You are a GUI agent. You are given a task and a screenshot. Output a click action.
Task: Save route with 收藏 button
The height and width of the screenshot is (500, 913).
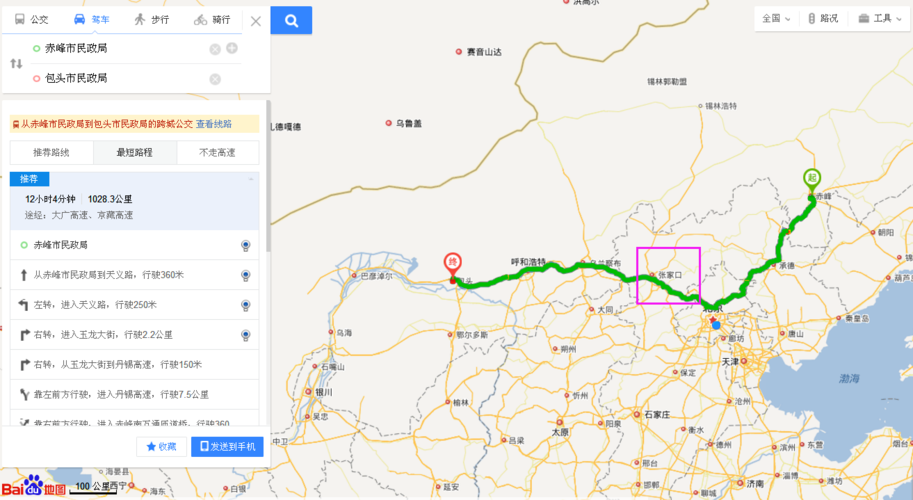(162, 446)
